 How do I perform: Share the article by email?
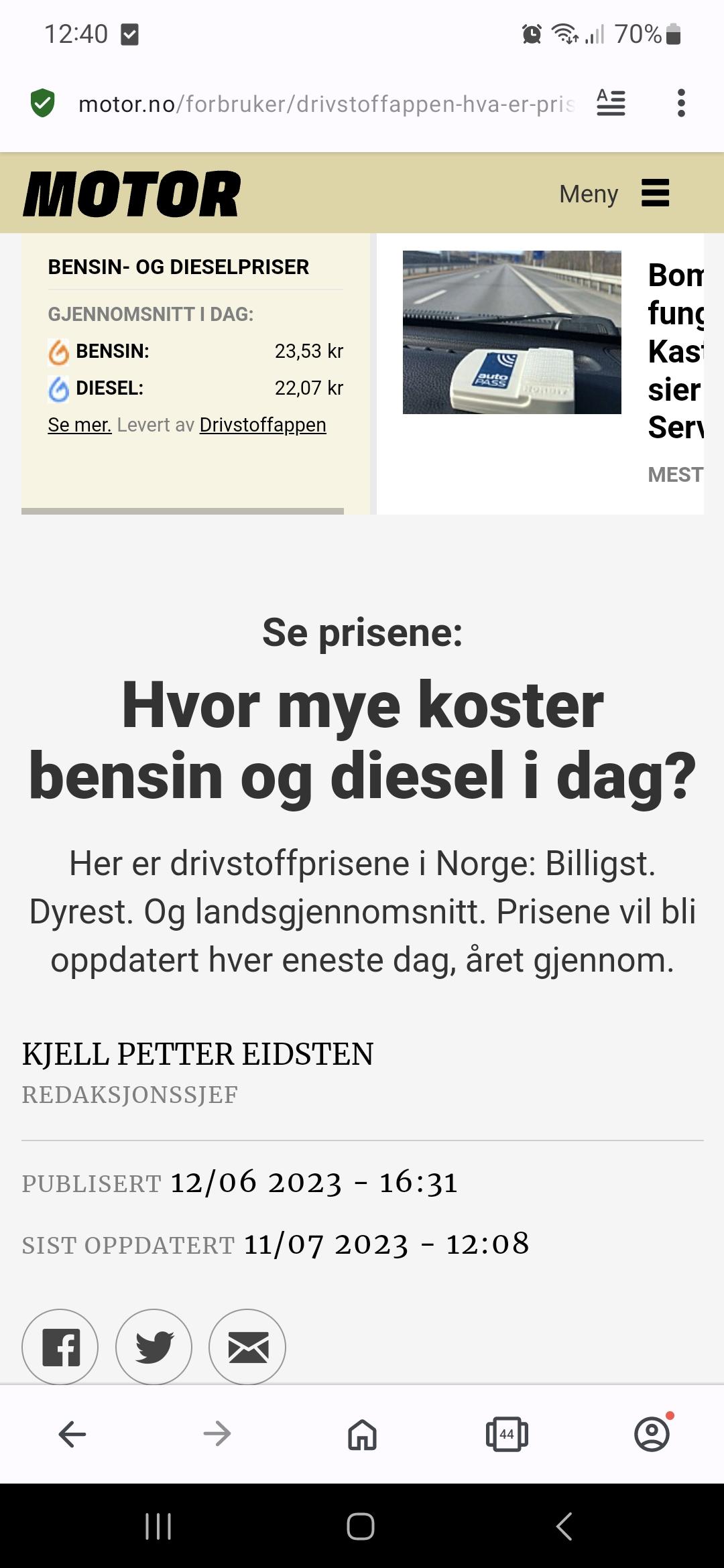[248, 1347]
